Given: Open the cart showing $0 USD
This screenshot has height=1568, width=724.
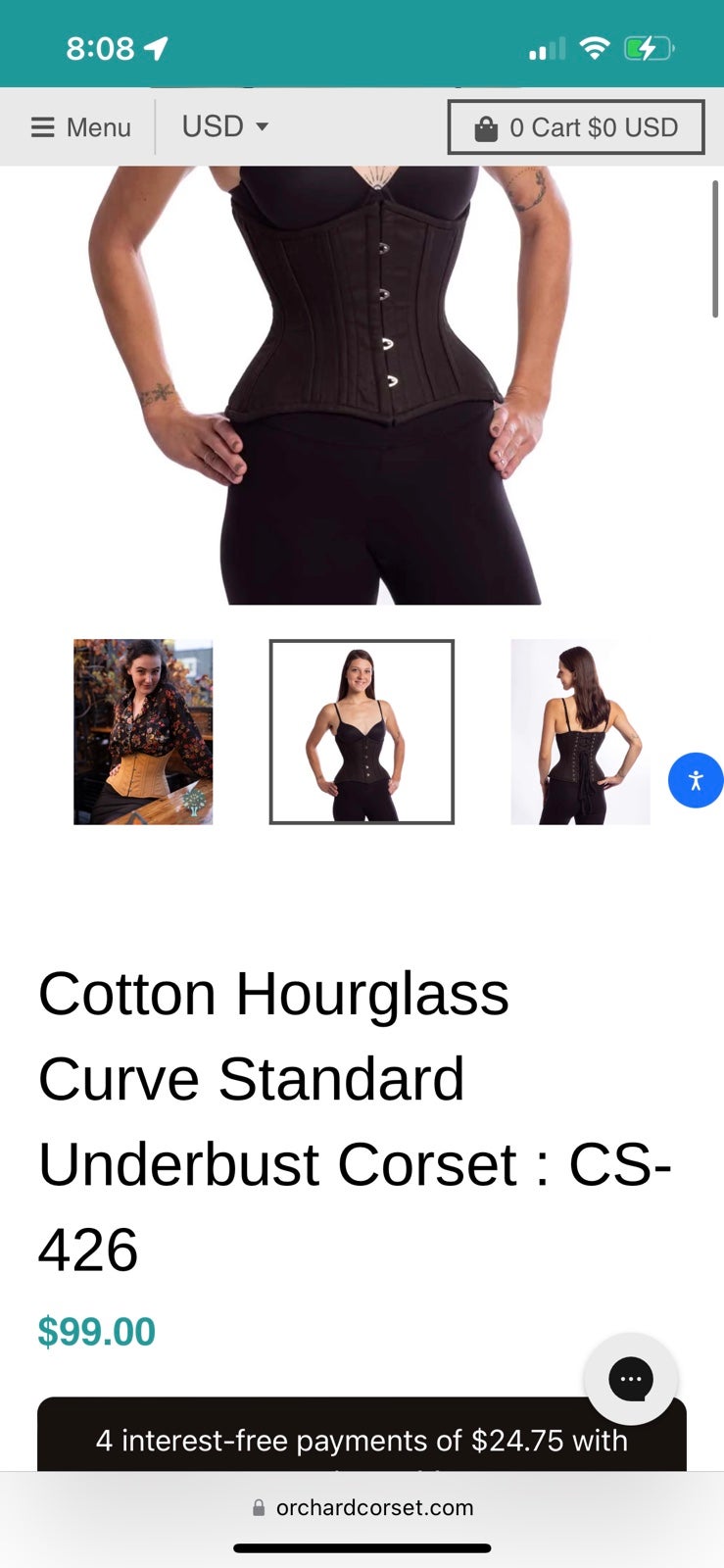Looking at the screenshot, I should pyautogui.click(x=576, y=127).
